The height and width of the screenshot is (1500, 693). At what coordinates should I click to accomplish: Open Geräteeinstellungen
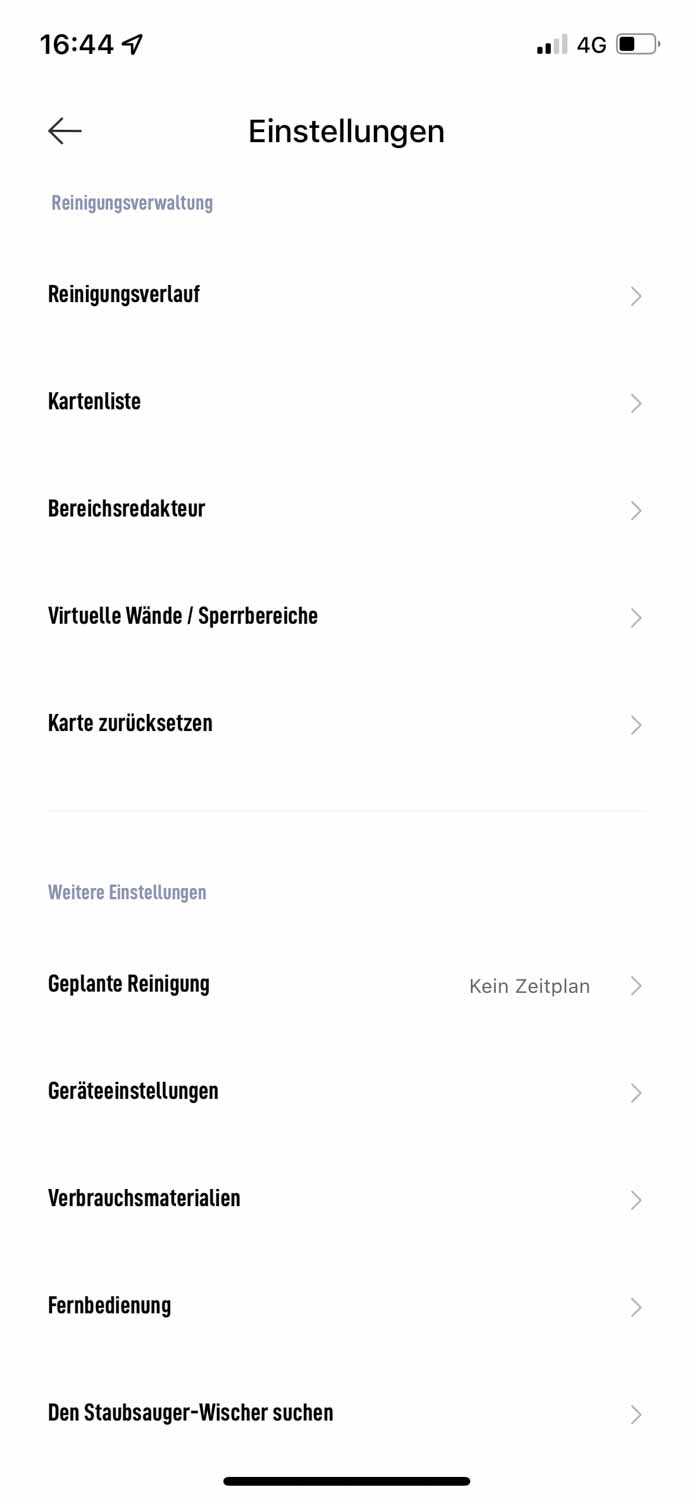[x=345, y=1091]
